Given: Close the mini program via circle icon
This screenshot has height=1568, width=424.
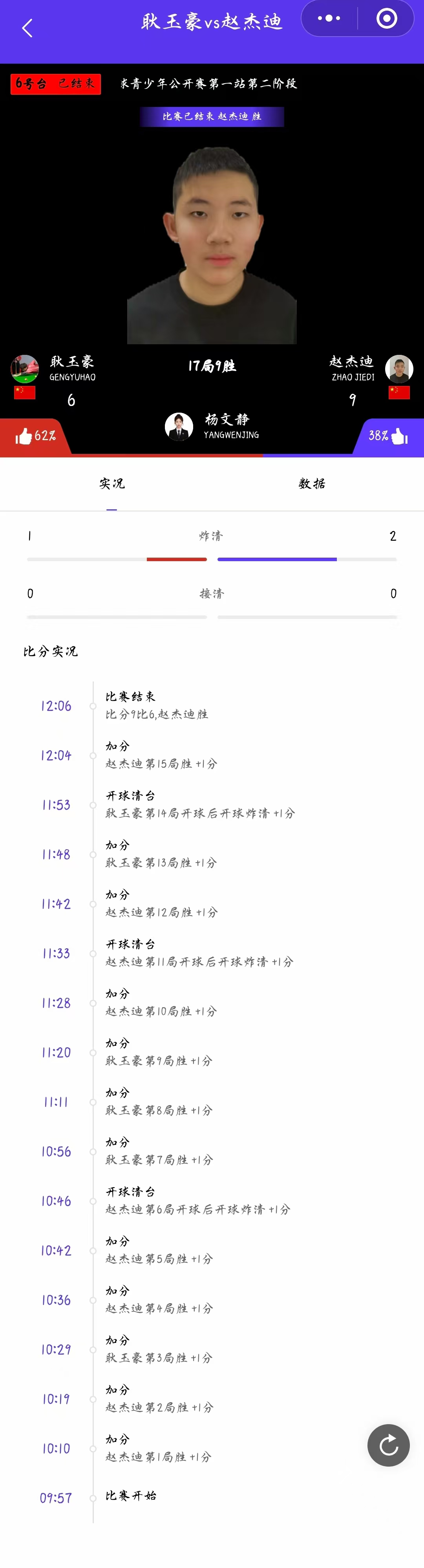Looking at the screenshot, I should pos(387,18).
